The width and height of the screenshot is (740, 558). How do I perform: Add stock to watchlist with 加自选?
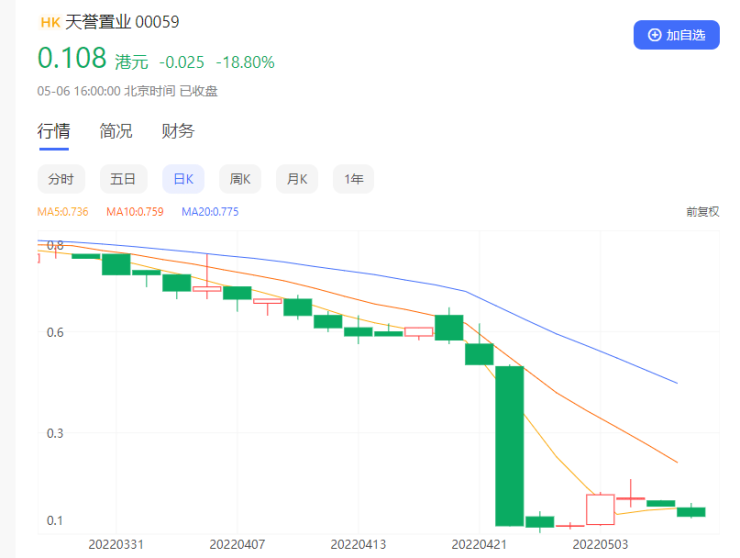tap(676, 35)
